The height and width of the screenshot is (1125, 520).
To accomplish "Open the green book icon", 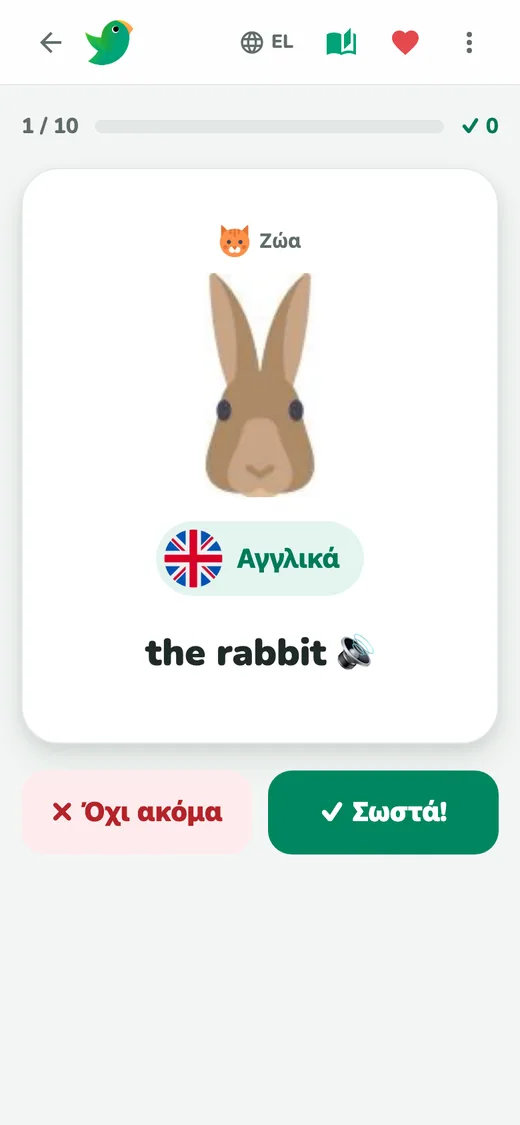I will point(341,43).
